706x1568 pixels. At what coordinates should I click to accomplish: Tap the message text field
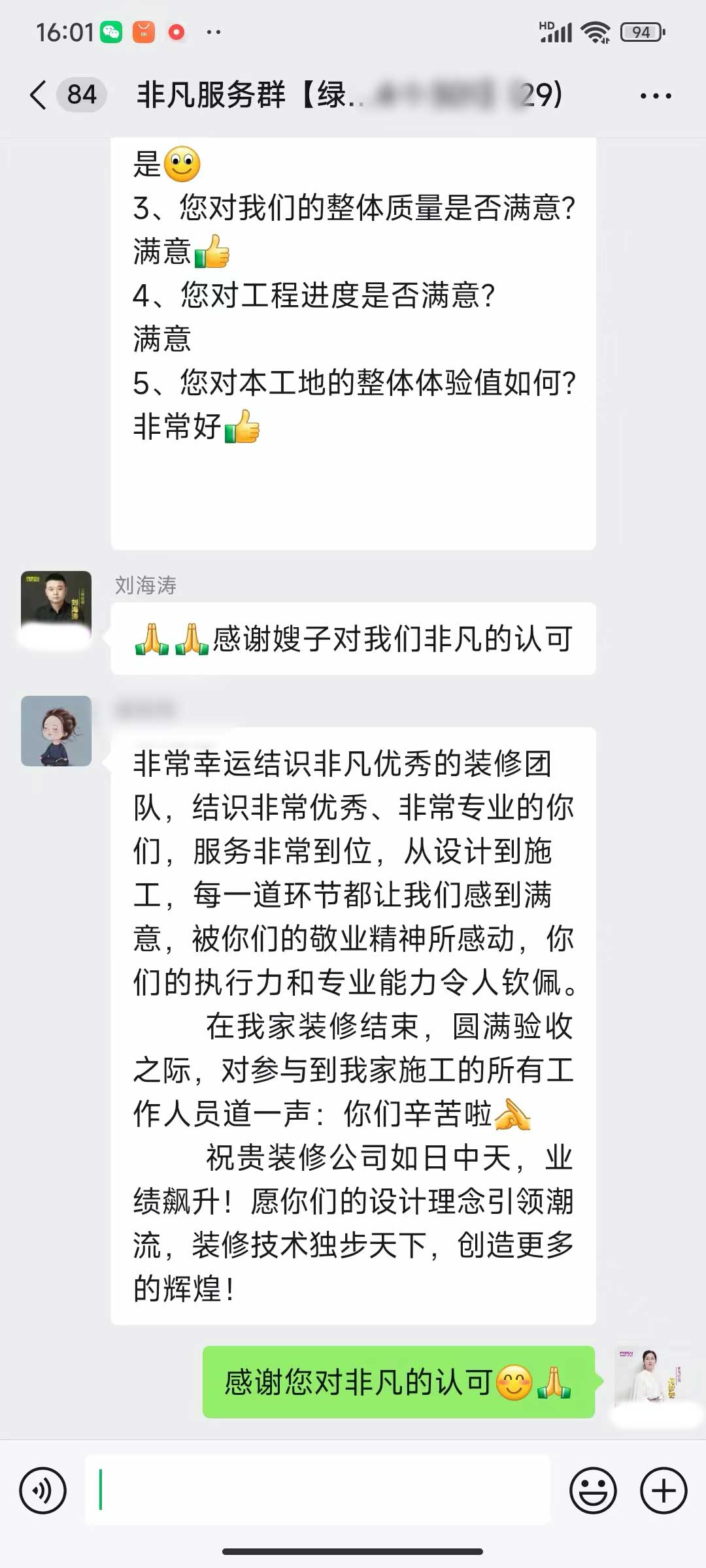(x=318, y=1490)
